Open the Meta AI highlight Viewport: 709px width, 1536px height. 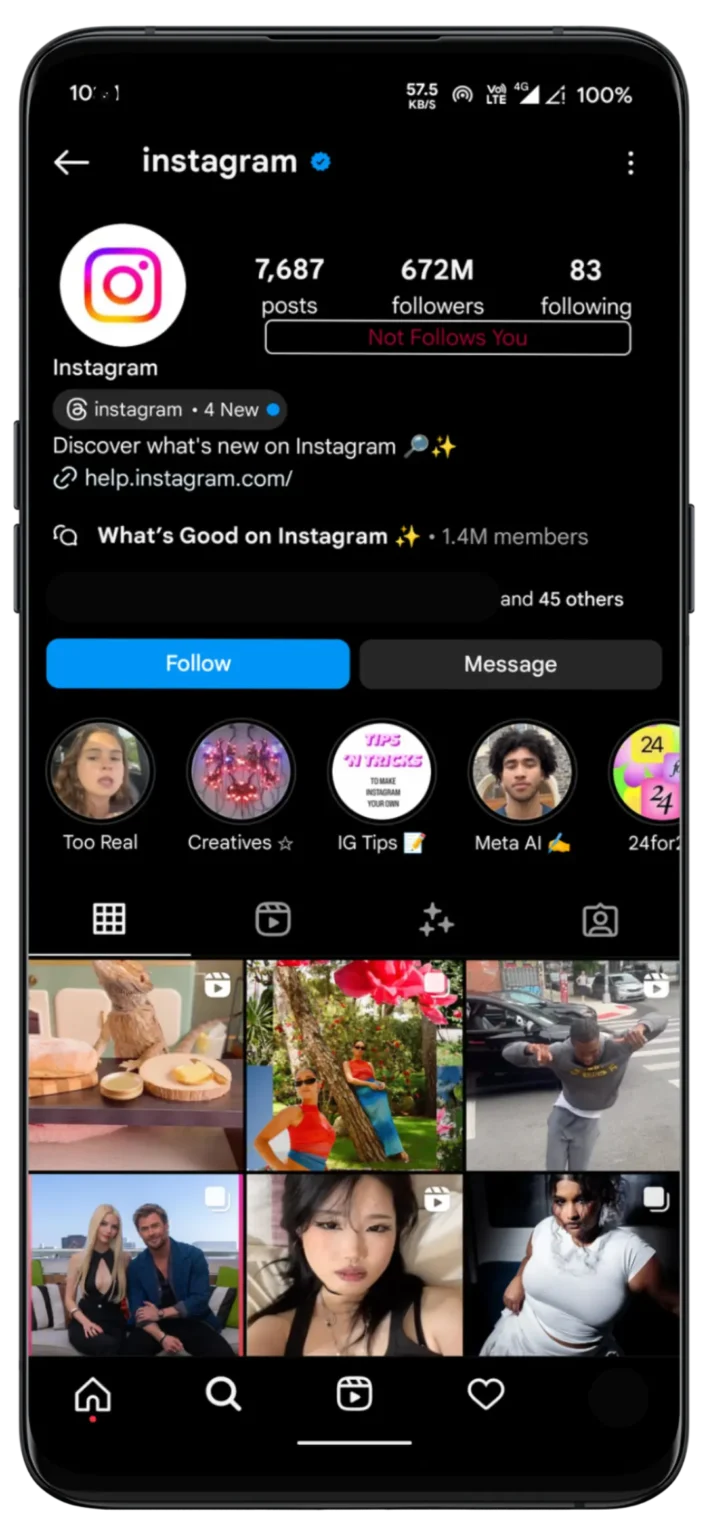(x=522, y=772)
